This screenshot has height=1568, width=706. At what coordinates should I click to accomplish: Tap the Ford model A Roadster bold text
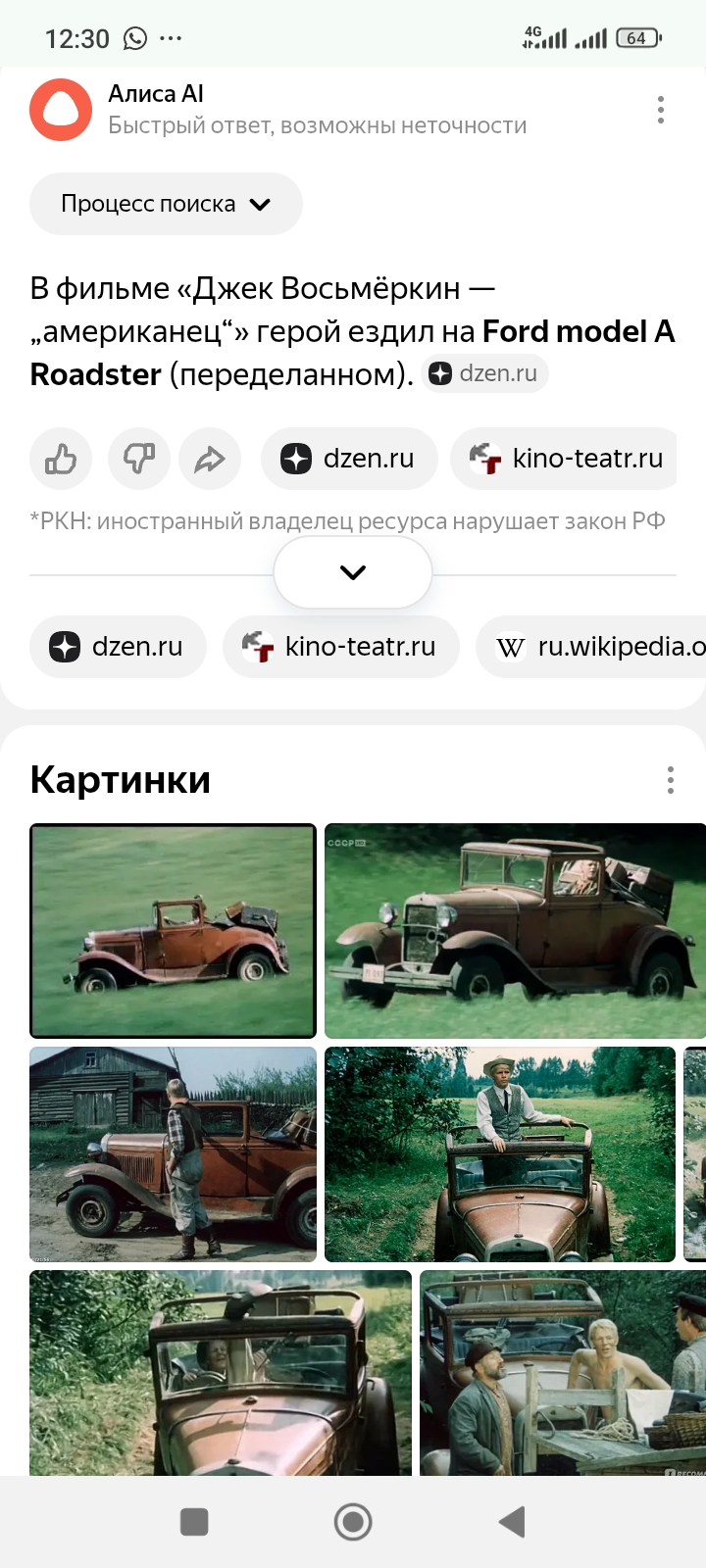point(579,331)
